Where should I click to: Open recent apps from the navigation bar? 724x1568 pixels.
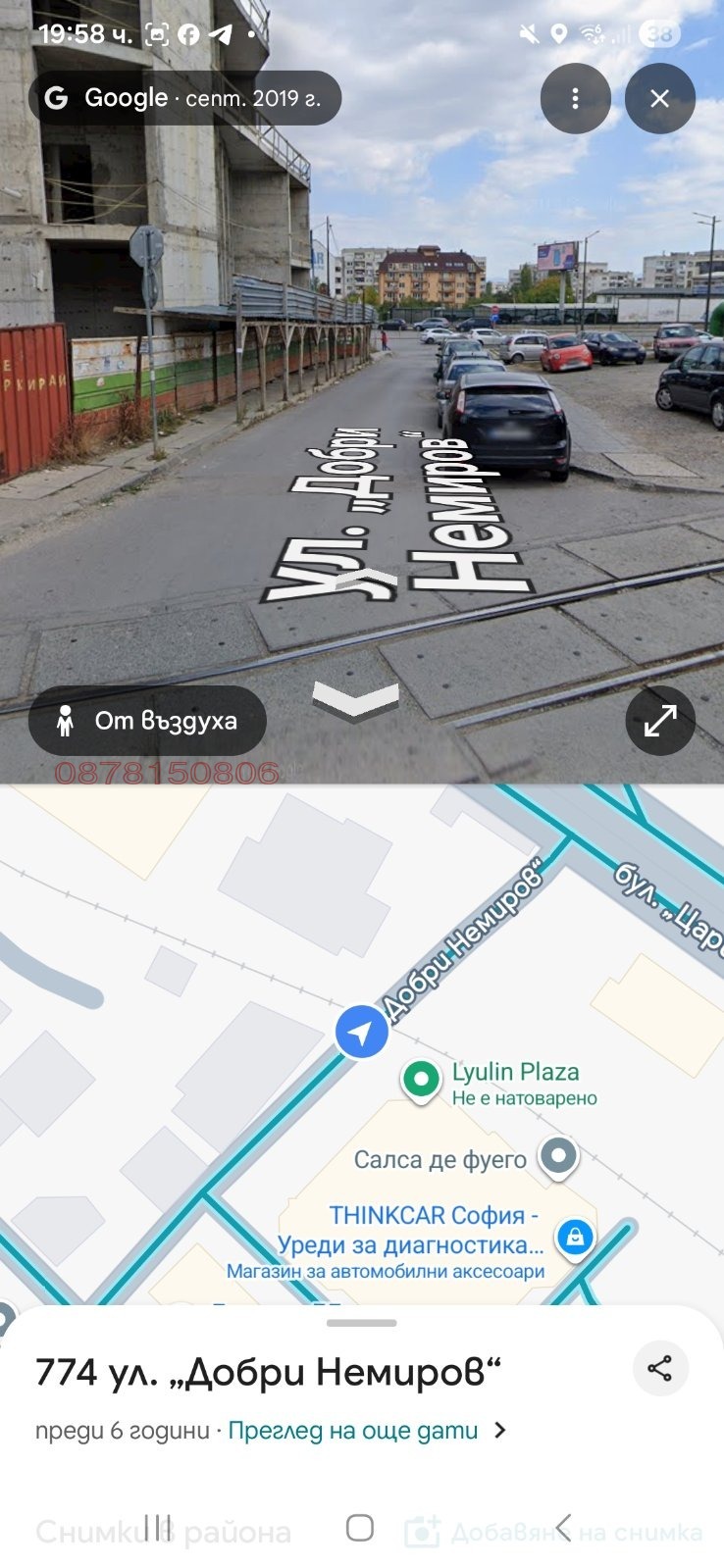[157, 1527]
